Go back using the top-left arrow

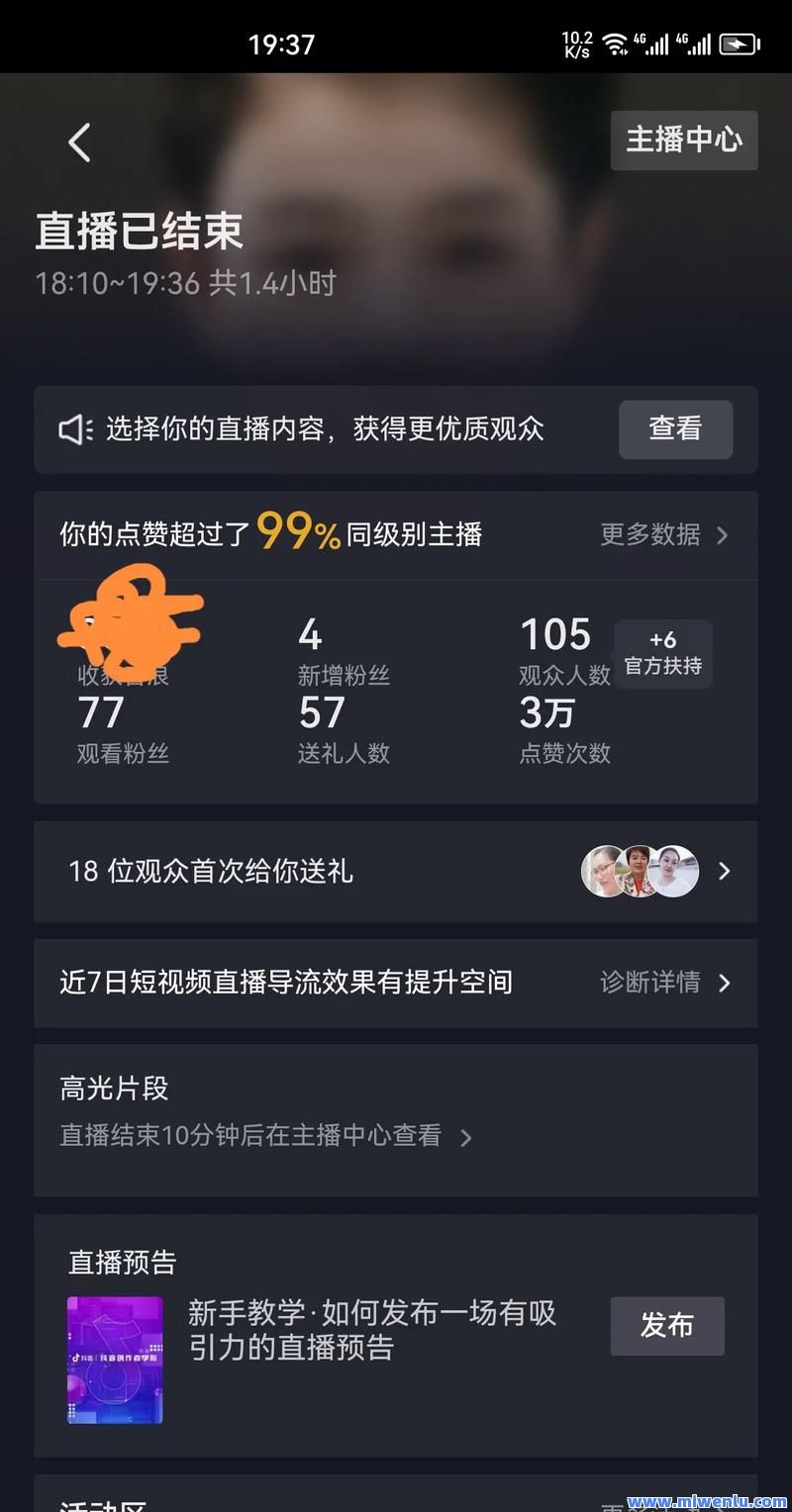[79, 142]
